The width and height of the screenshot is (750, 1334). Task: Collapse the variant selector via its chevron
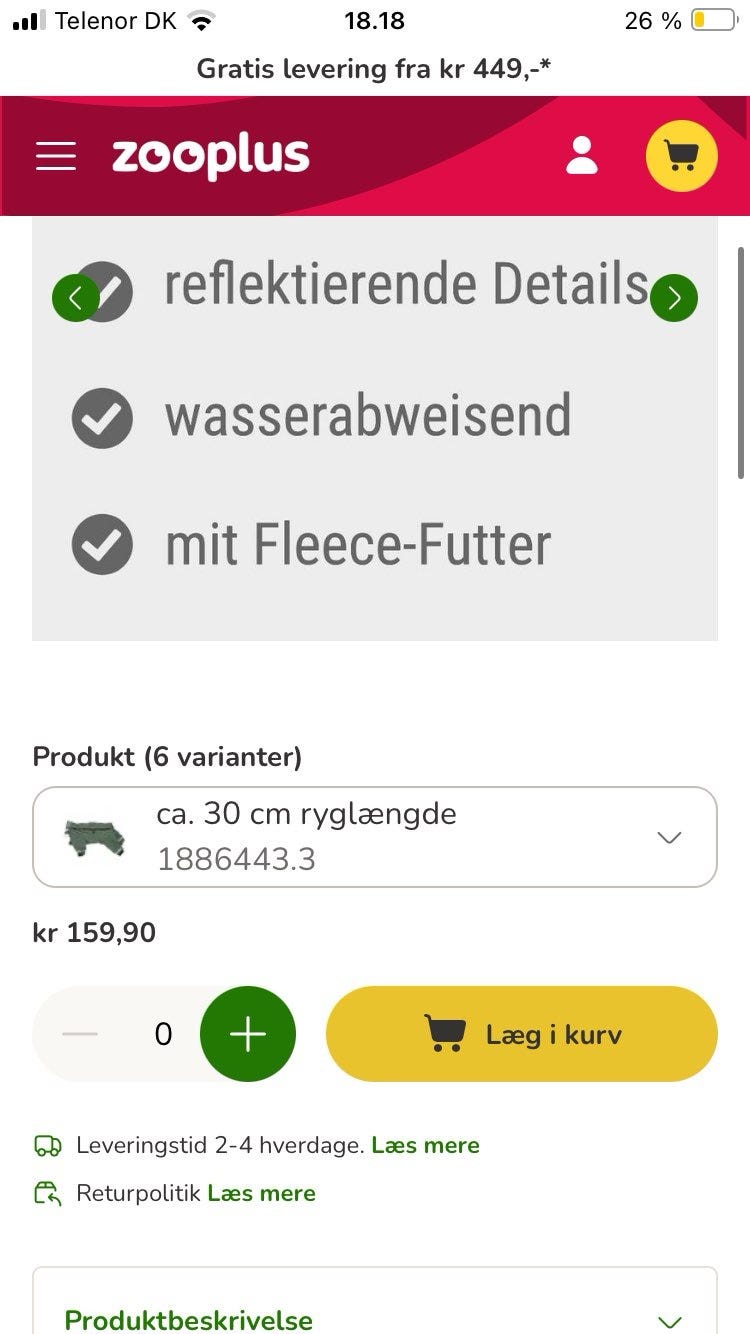[x=669, y=837]
